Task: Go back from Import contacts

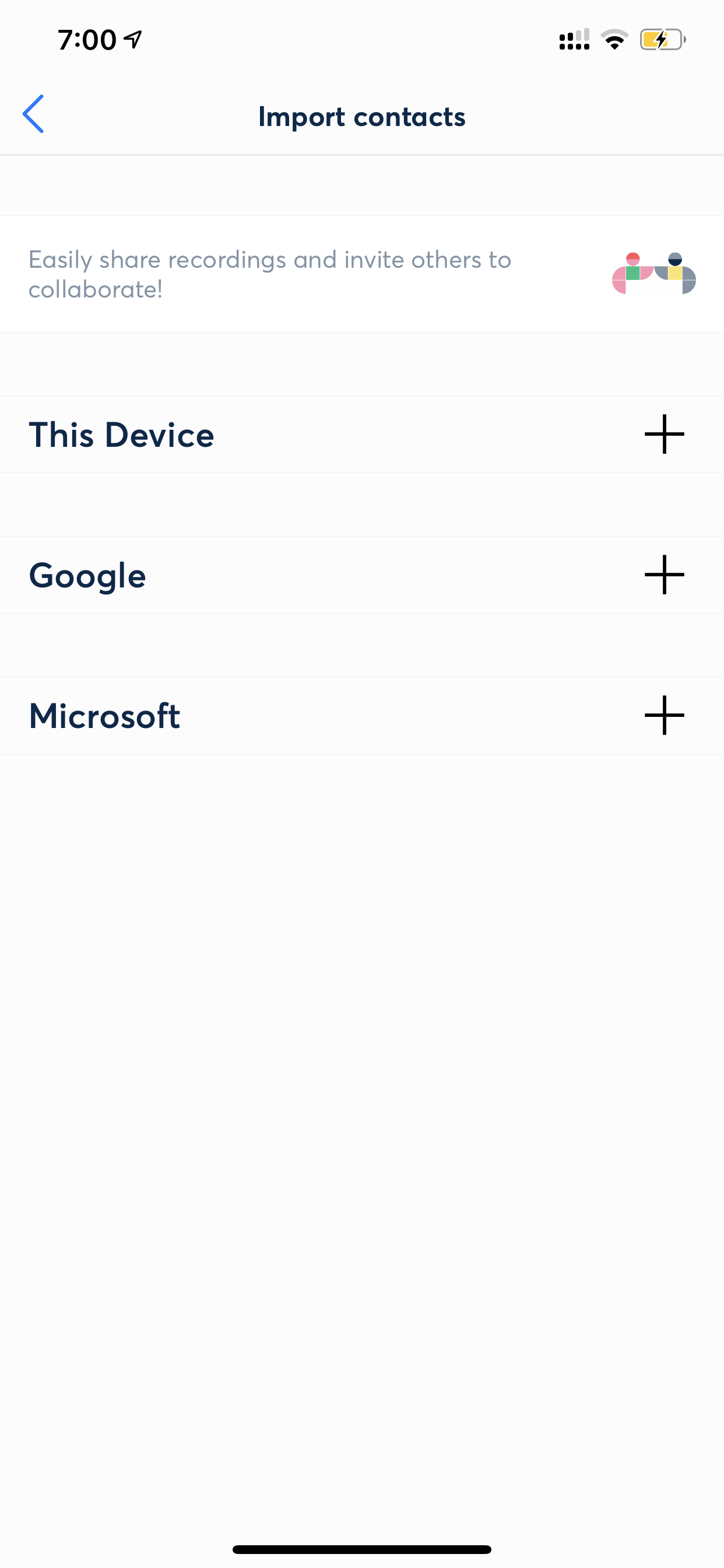Action: 33,114
